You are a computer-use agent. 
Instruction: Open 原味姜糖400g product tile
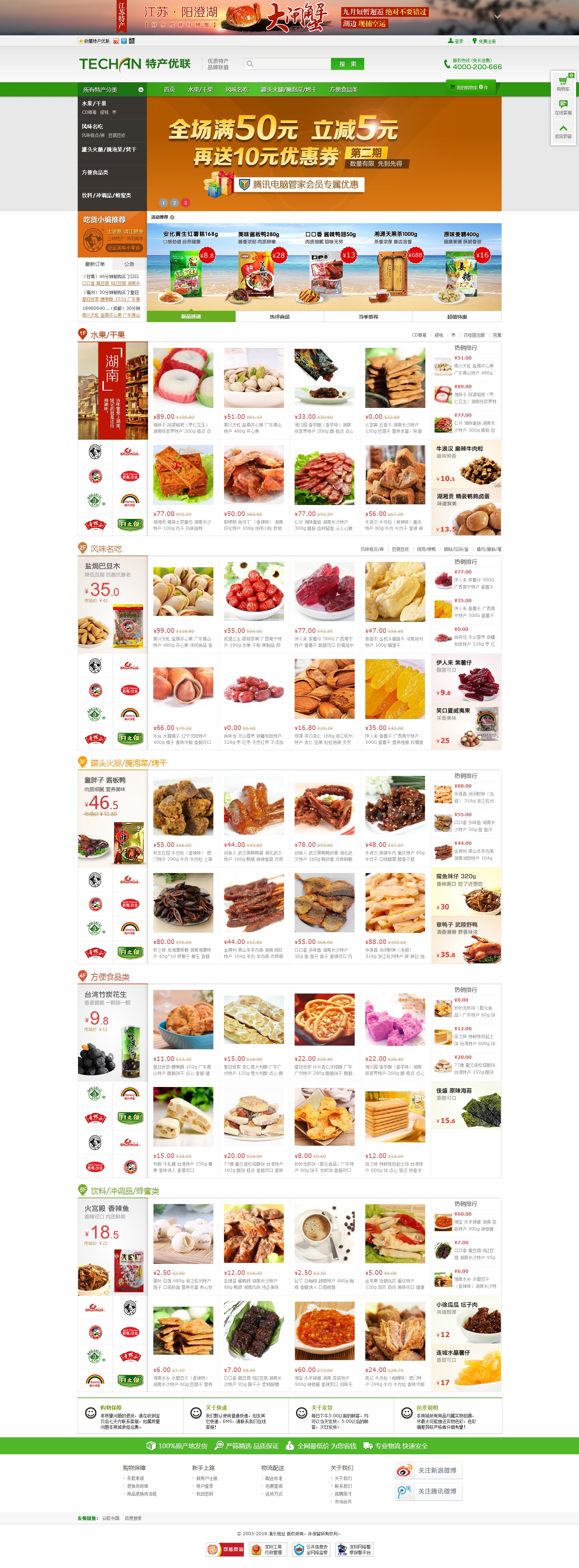coord(461,268)
